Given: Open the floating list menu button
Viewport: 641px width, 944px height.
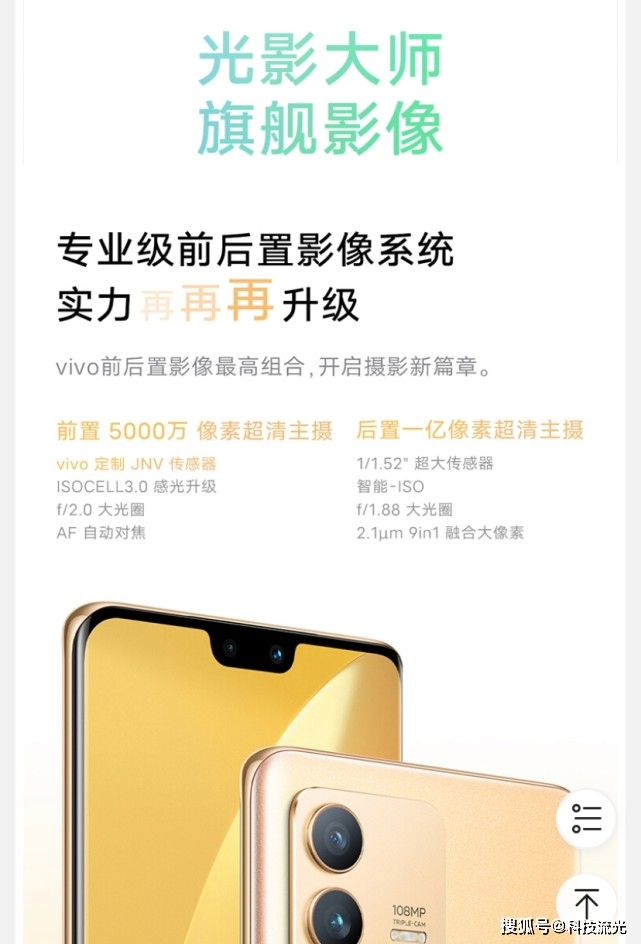Looking at the screenshot, I should 586,818.
